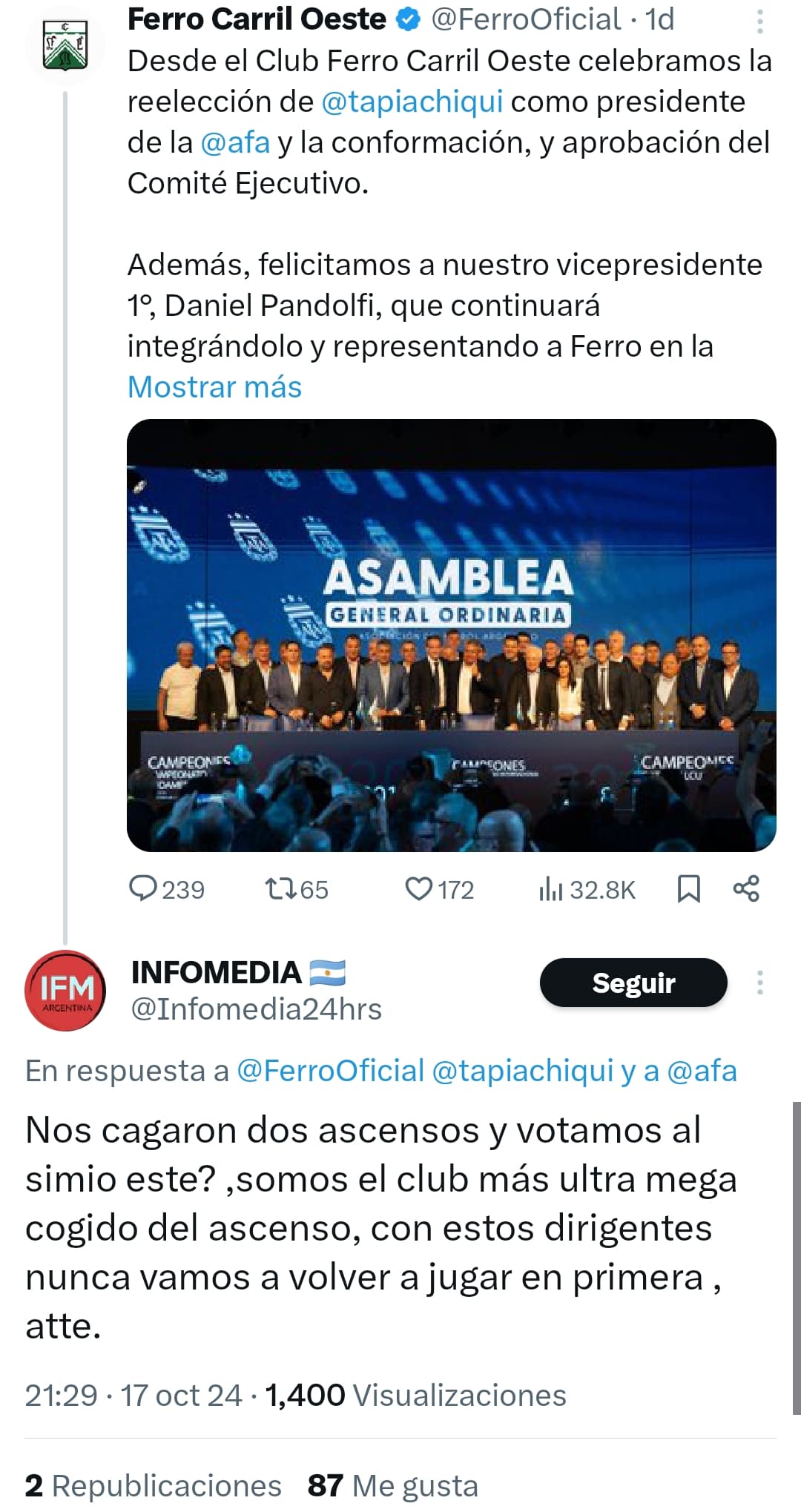Open Ferro Carril Oeste profile avatar

click(65, 46)
